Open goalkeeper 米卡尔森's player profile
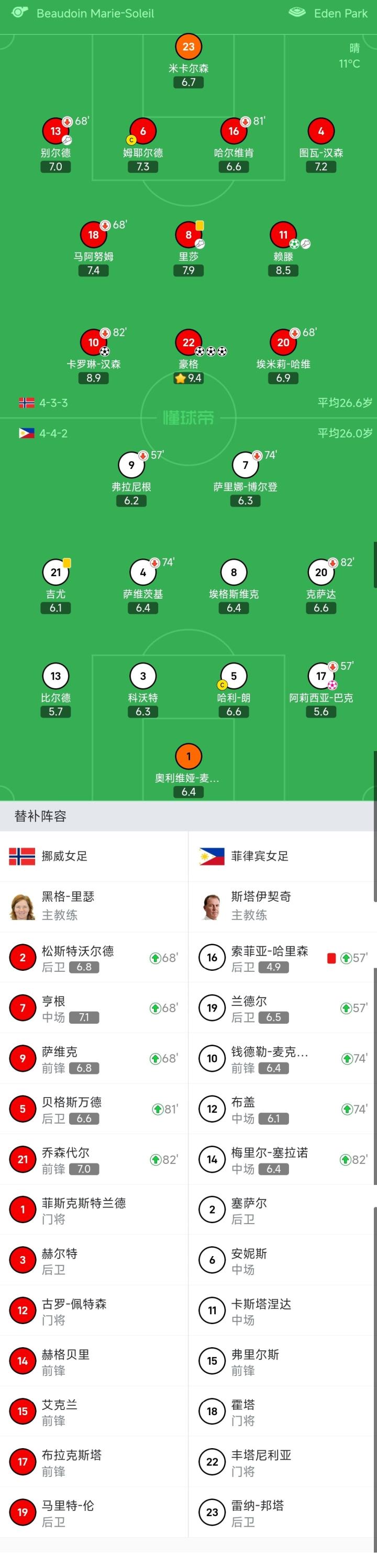Viewport: 377px width, 1568px height. [188, 48]
